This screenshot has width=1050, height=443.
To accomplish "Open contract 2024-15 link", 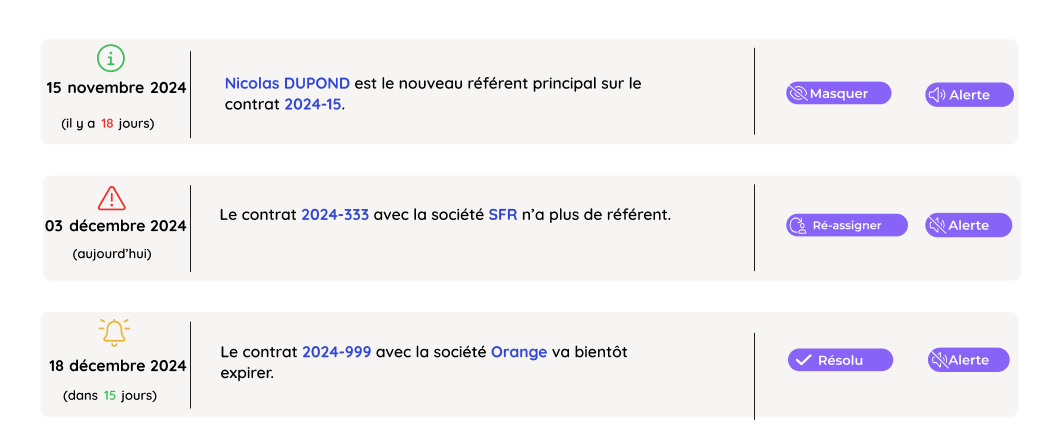I will click(313, 104).
